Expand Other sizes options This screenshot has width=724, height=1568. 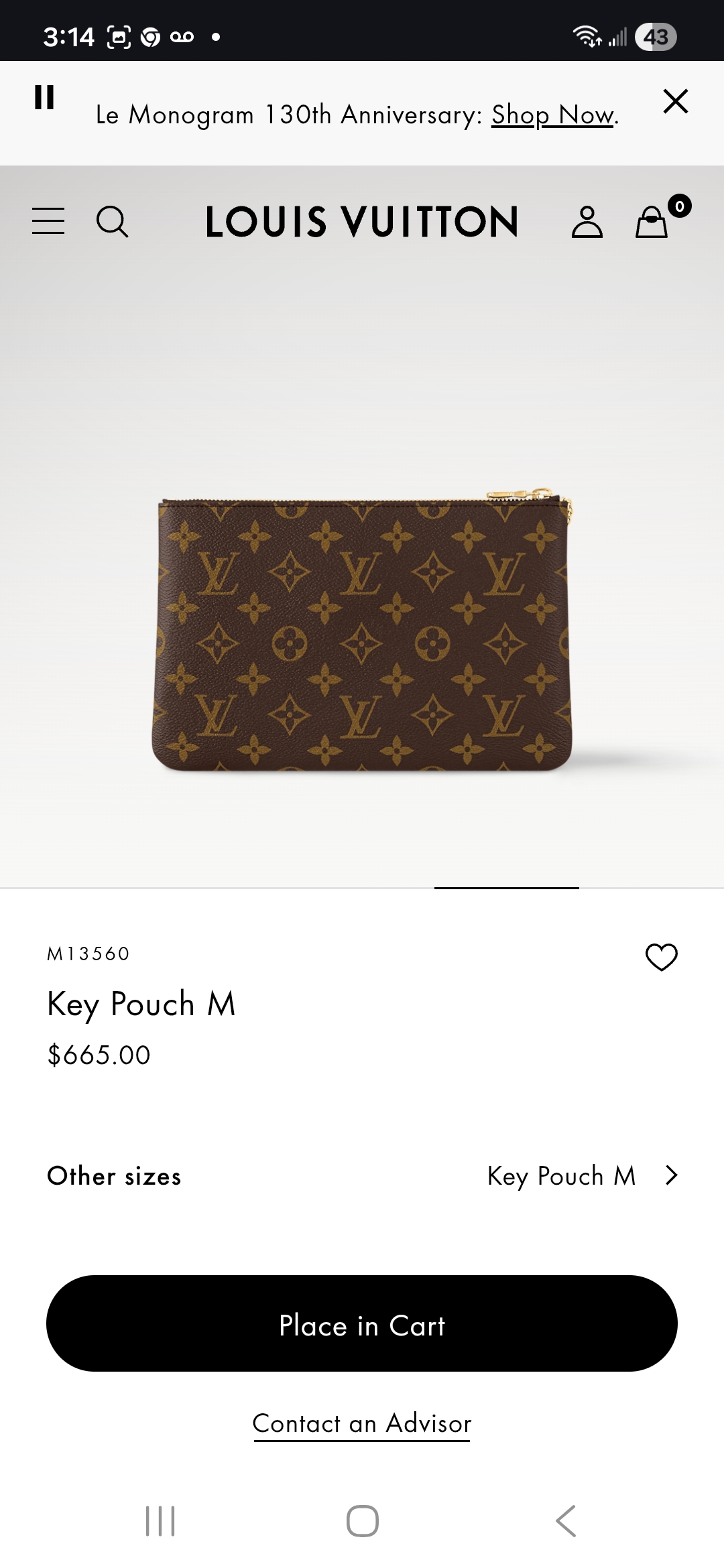[582, 1176]
